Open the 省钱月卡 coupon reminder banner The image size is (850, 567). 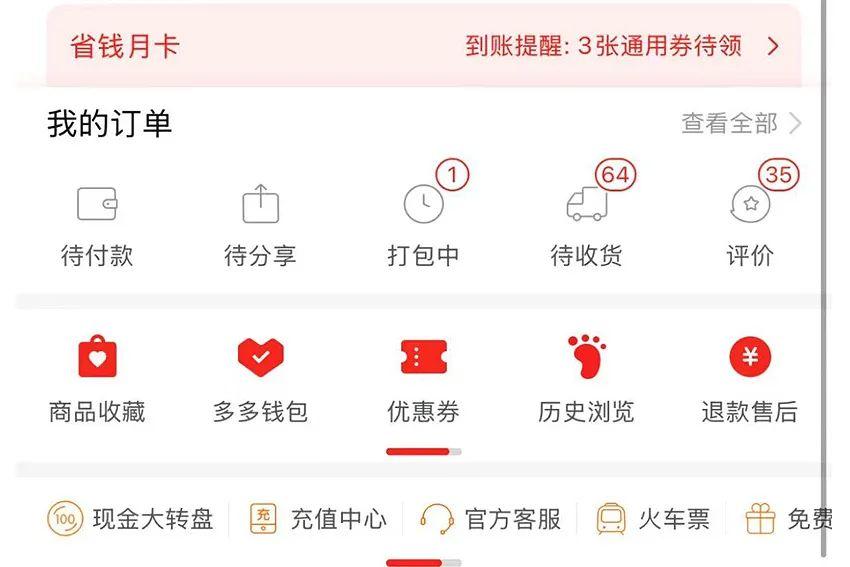[424, 46]
